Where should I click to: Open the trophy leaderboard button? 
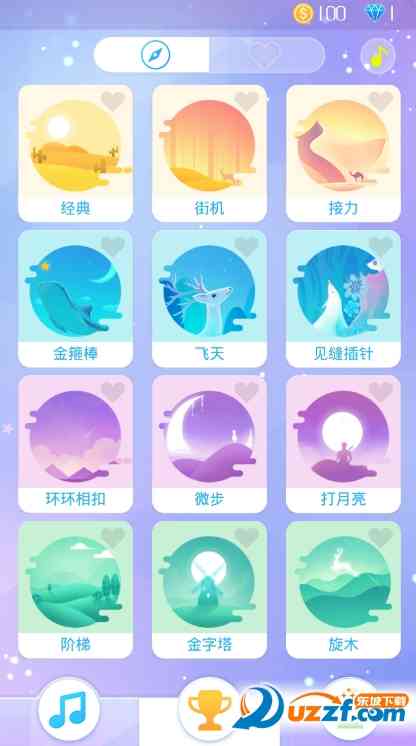[x=209, y=710]
